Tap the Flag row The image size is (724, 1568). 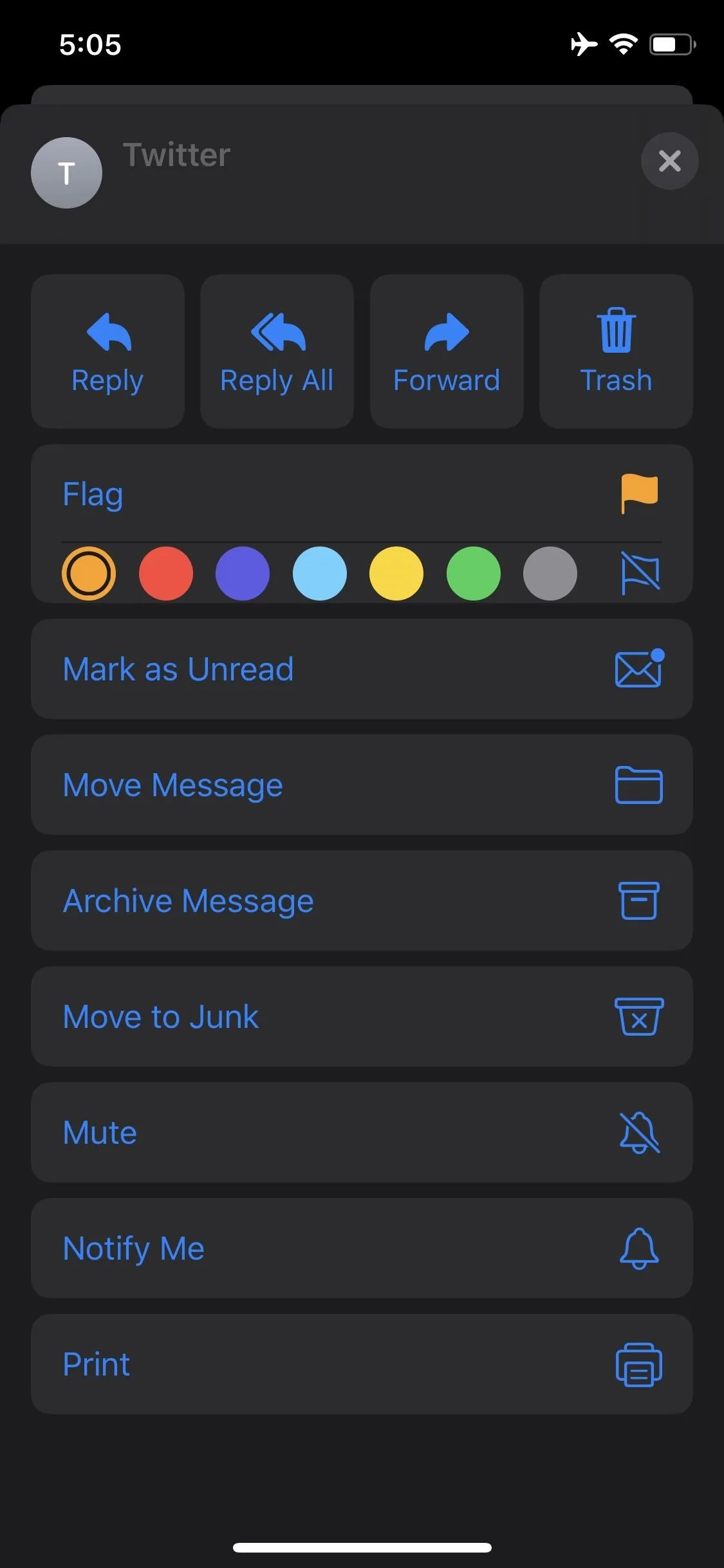(x=362, y=494)
